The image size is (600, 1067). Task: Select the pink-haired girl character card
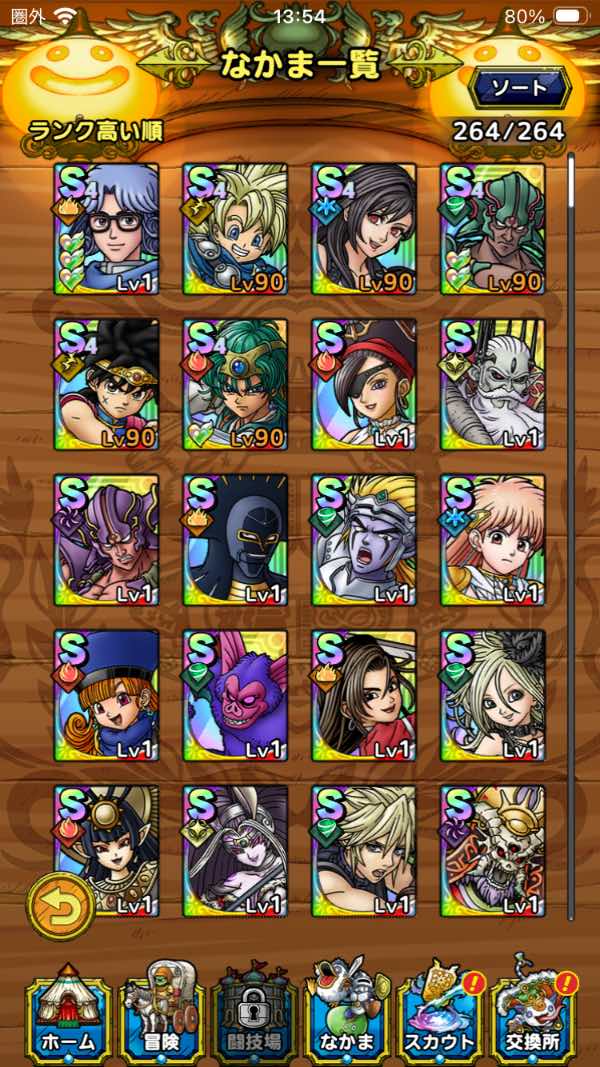[493, 540]
